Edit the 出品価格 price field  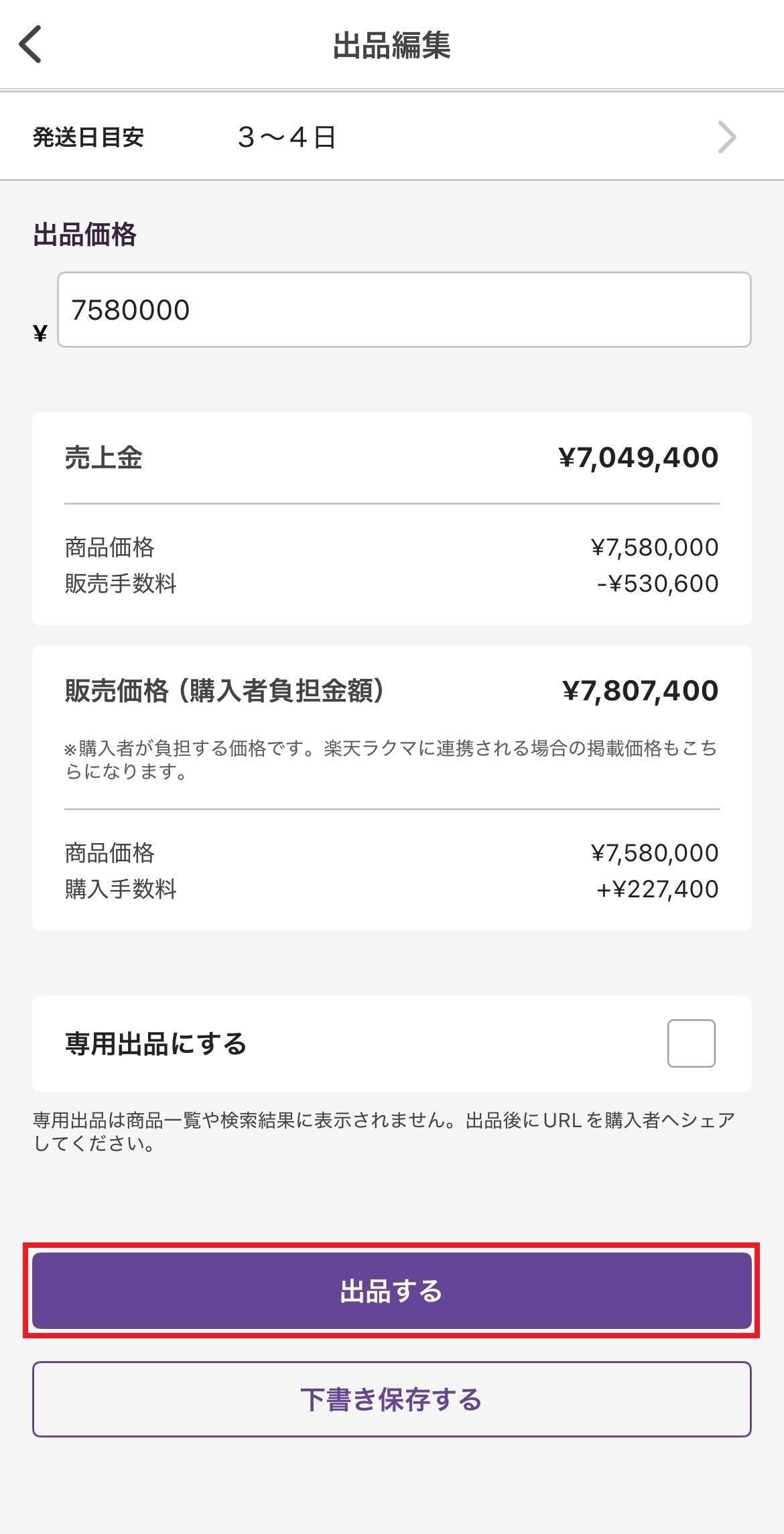point(403,310)
